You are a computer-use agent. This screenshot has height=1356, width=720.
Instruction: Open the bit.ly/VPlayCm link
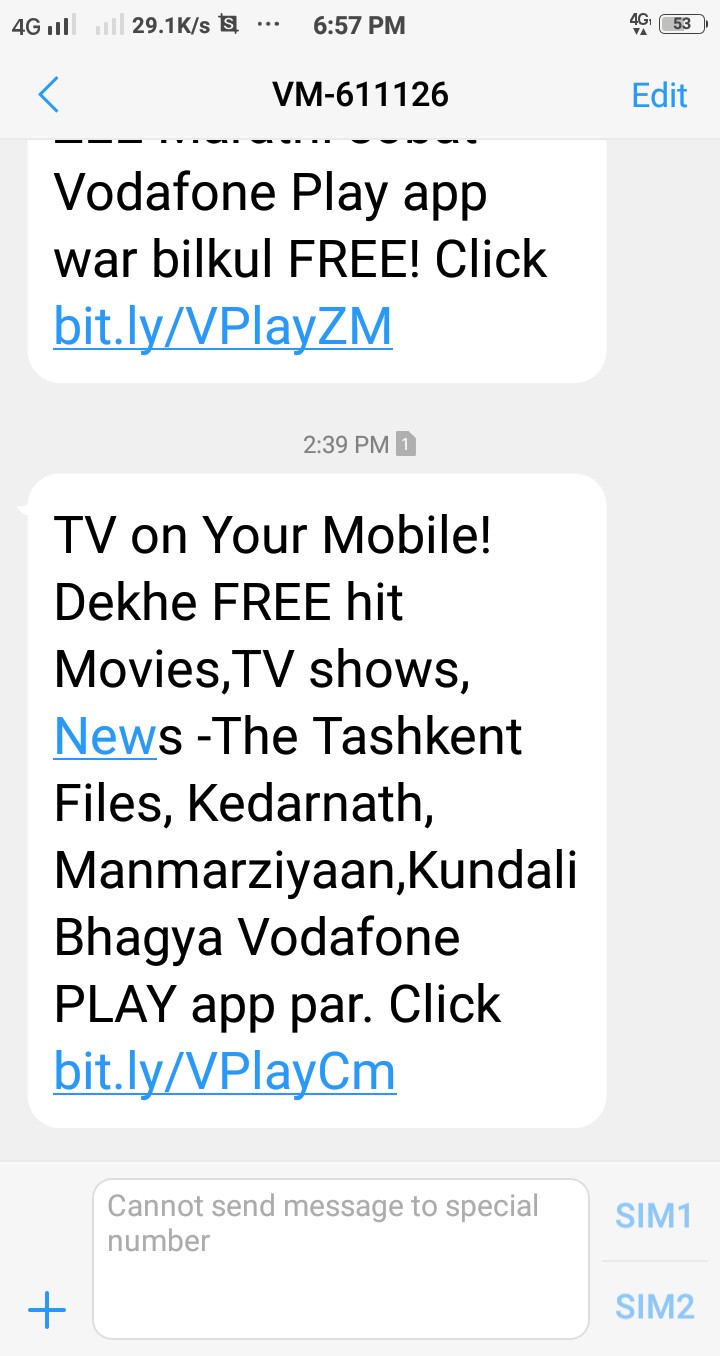pyautogui.click(x=225, y=1071)
